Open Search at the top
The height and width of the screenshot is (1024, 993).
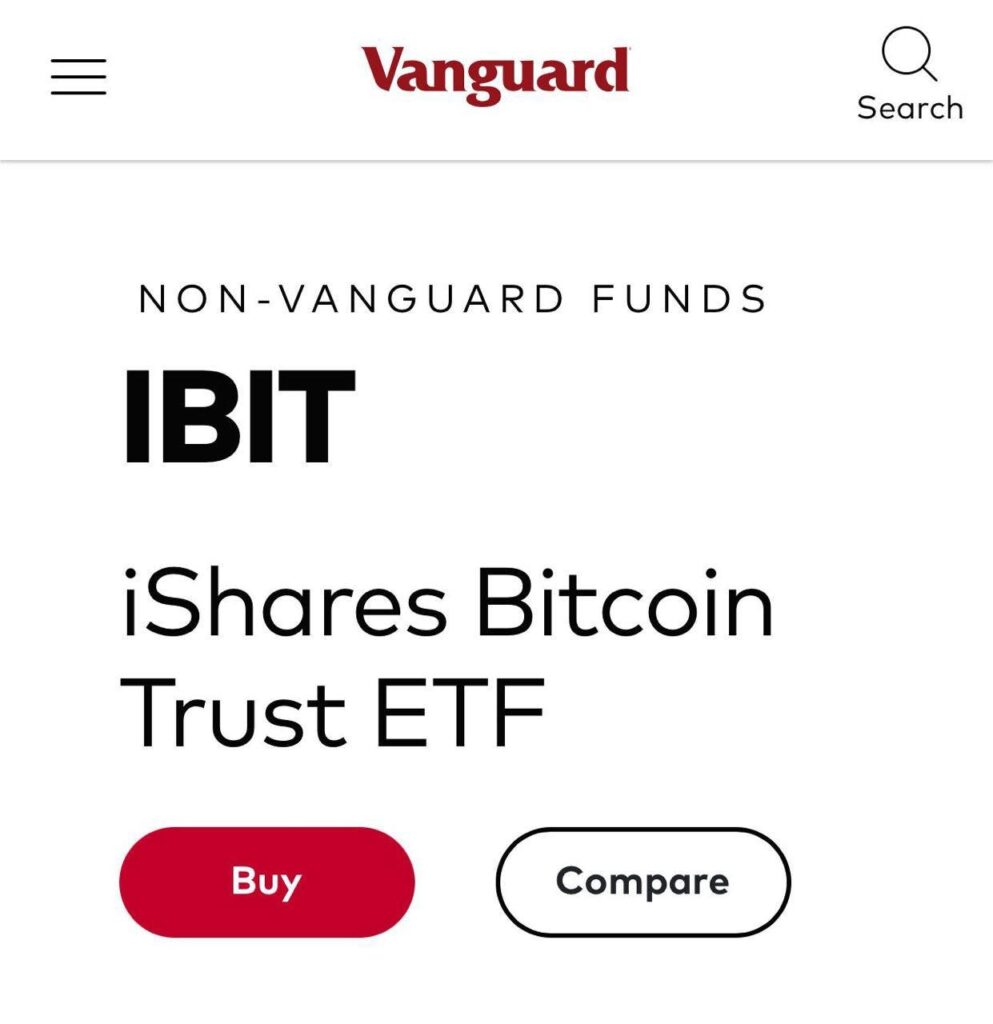point(909,75)
